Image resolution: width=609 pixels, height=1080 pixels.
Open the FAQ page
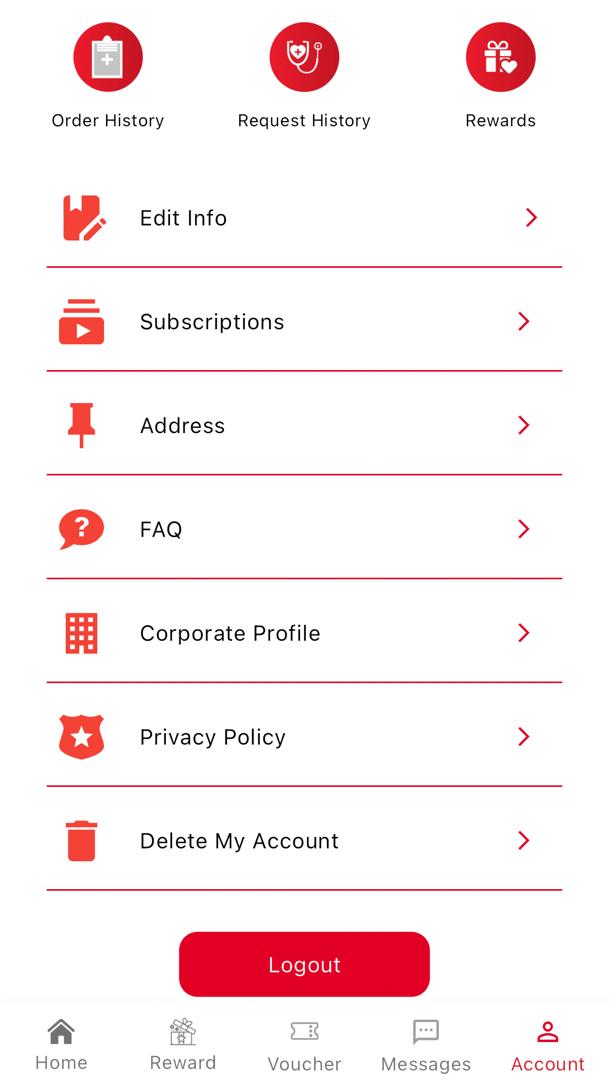[304, 529]
